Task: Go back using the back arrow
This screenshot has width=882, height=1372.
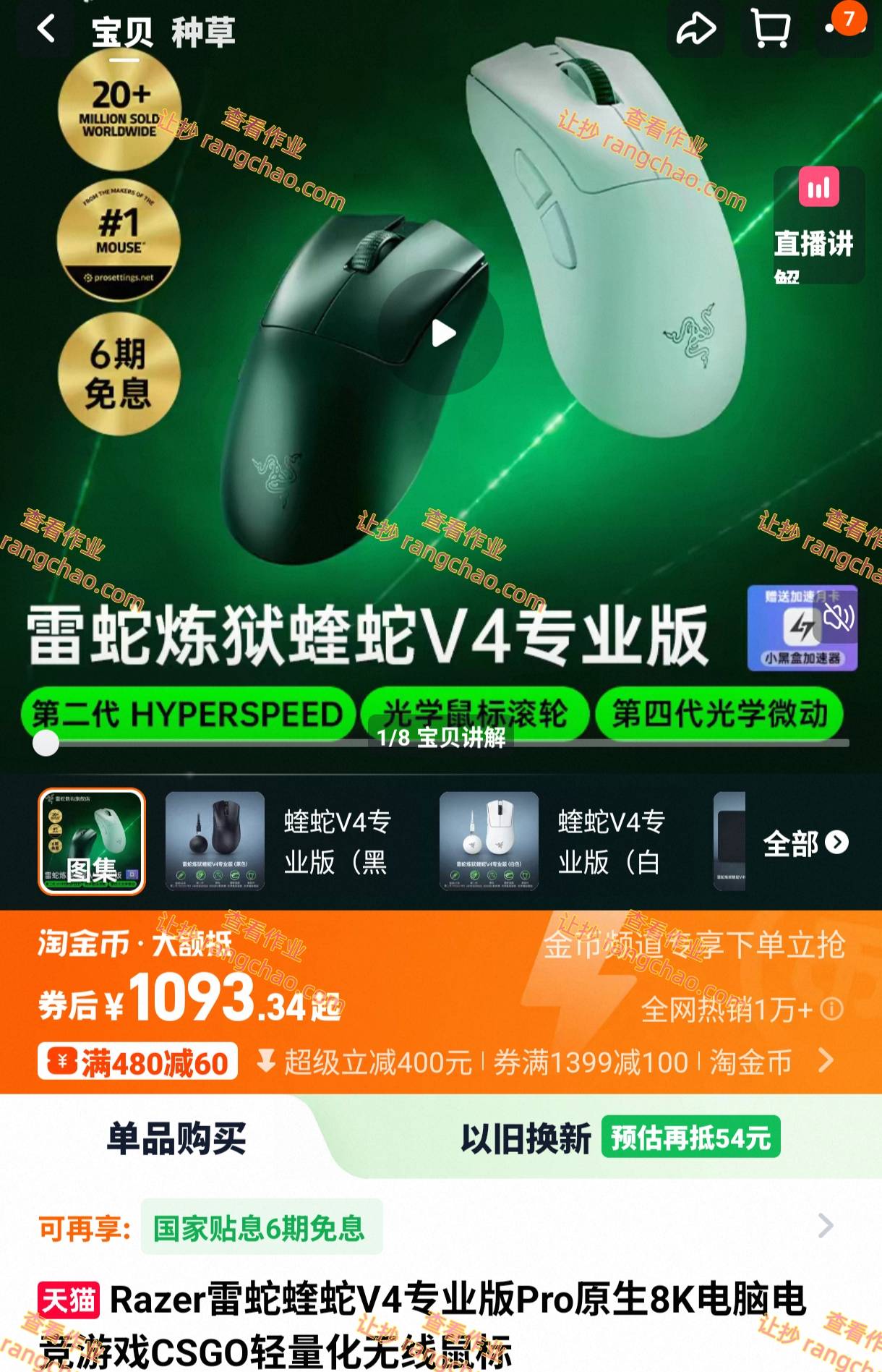Action: click(46, 30)
